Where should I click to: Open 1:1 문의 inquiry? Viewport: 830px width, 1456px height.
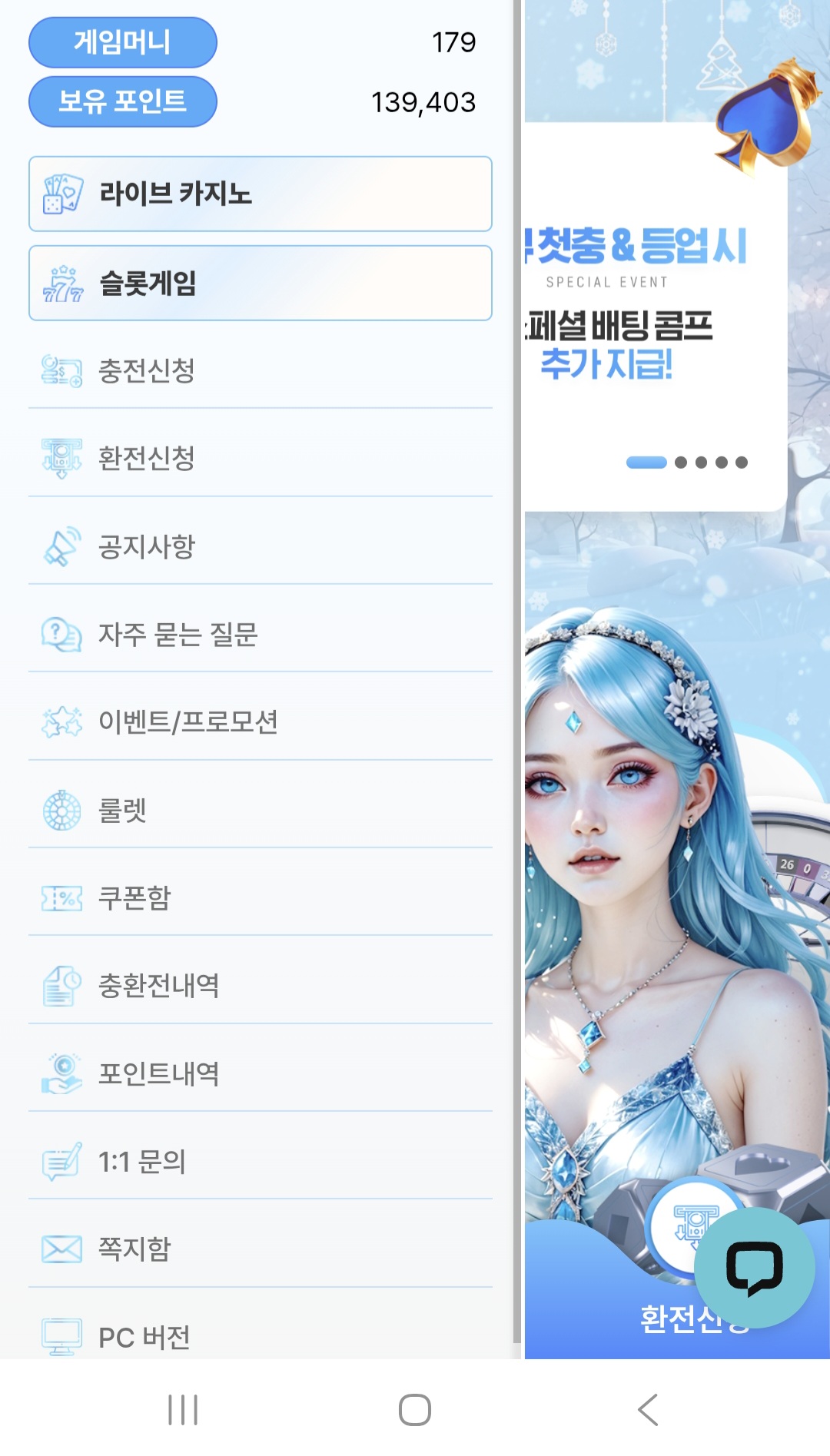(x=260, y=1161)
